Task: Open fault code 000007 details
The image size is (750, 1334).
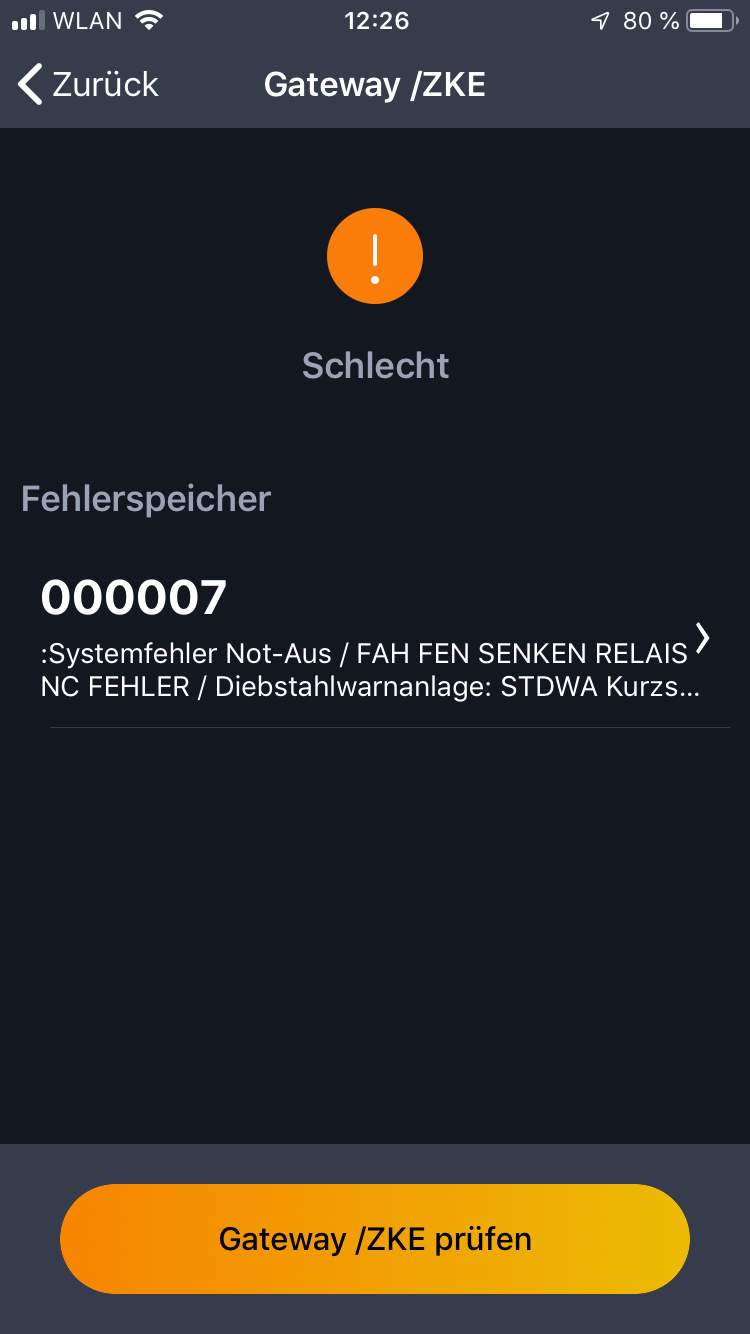Action: [x=375, y=638]
